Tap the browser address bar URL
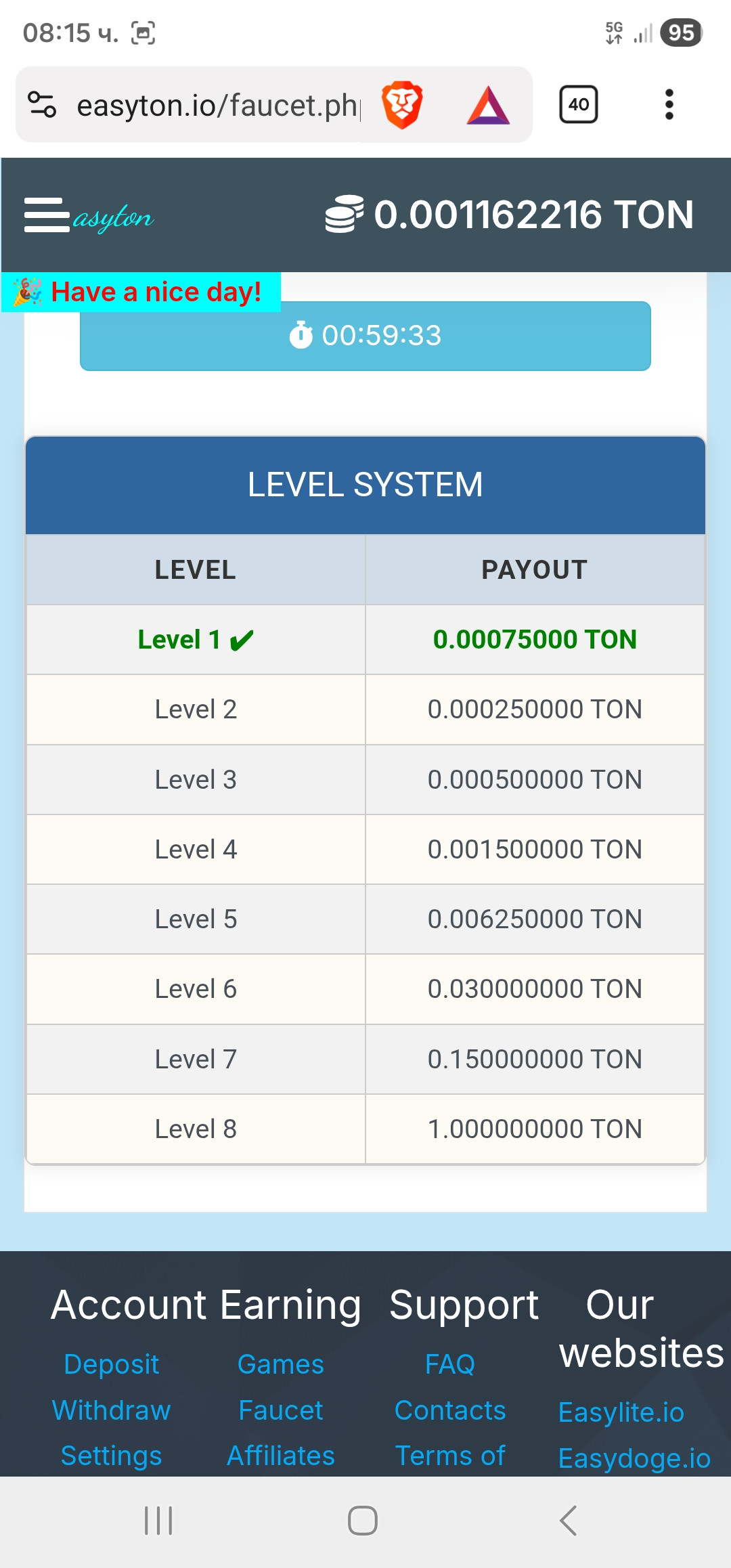The height and width of the screenshot is (1568, 731). 218,106
